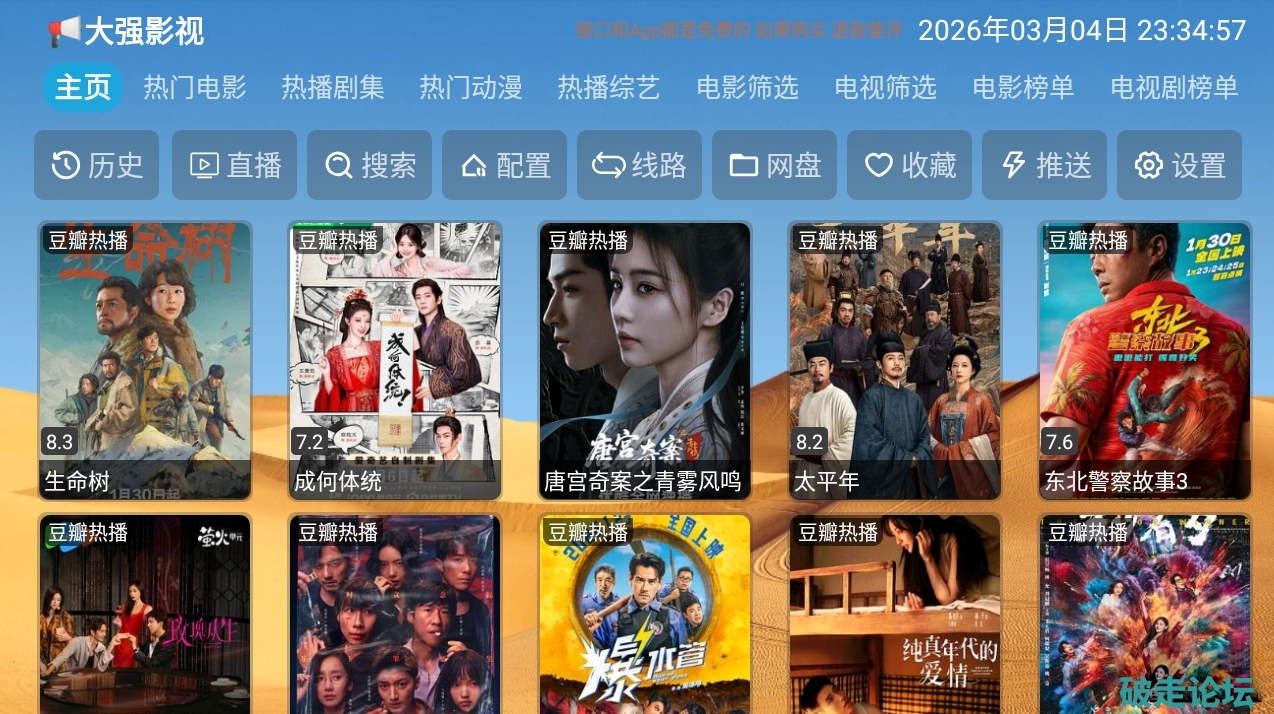The height and width of the screenshot is (714, 1274).
Task: Go to the 热播综艺 tab
Action: pyautogui.click(x=609, y=88)
